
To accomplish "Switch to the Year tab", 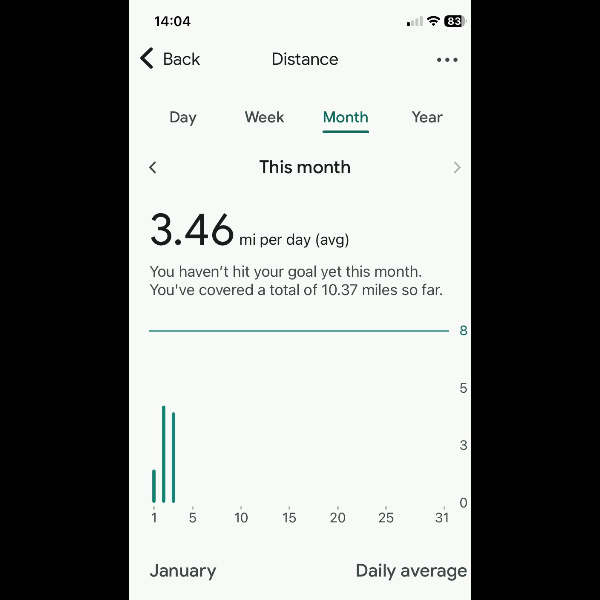I will point(427,117).
